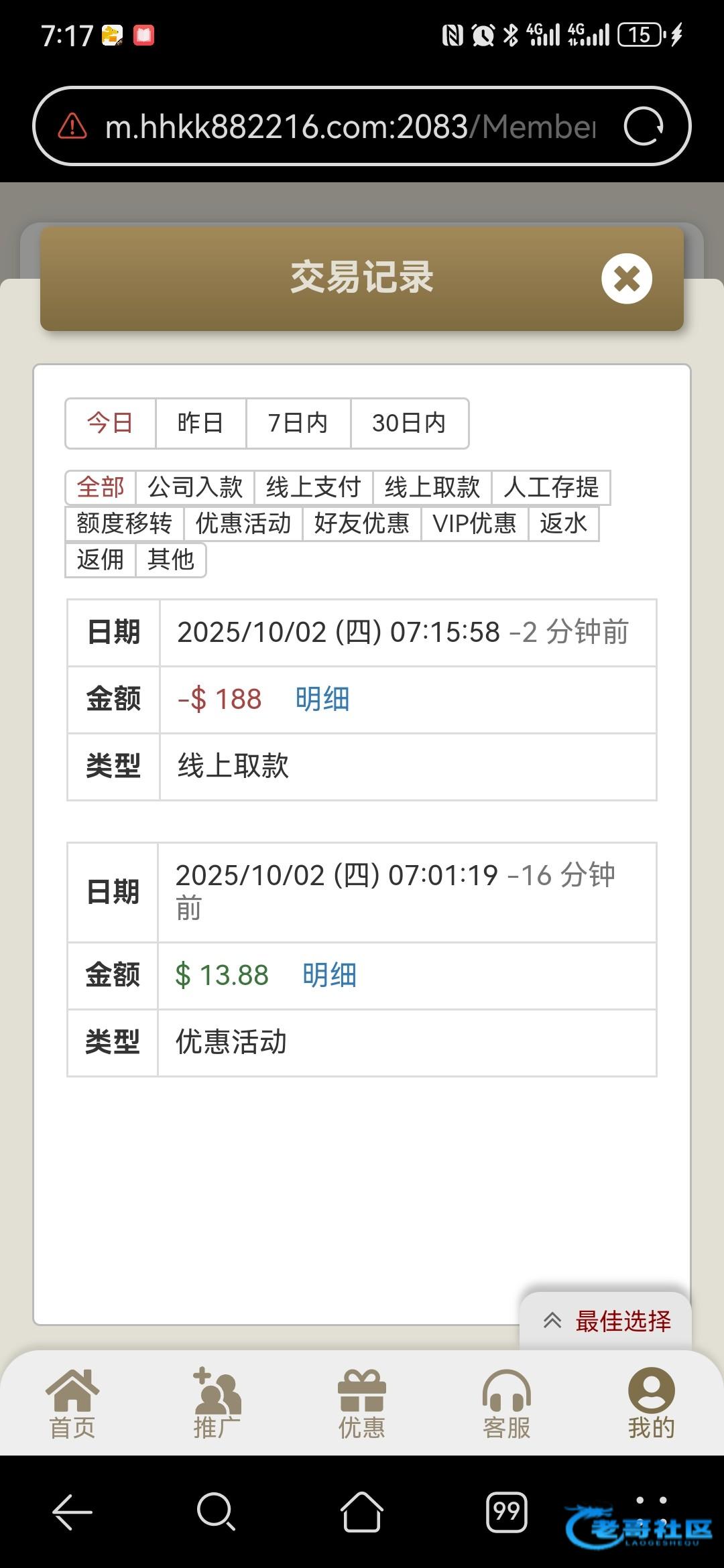Open 明细 for the -$188 withdrawal
724x1568 pixels.
click(x=322, y=699)
